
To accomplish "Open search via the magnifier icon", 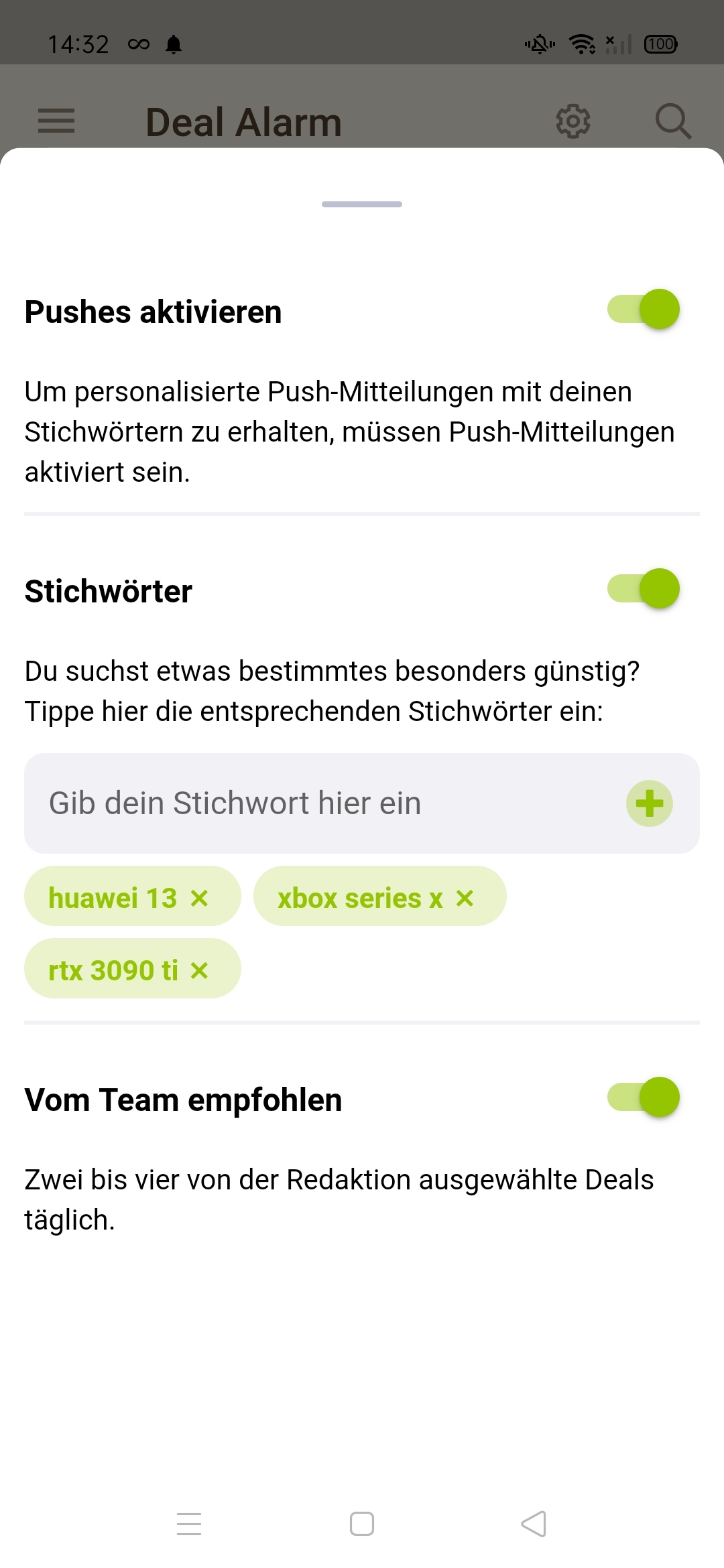I will pos(673,121).
